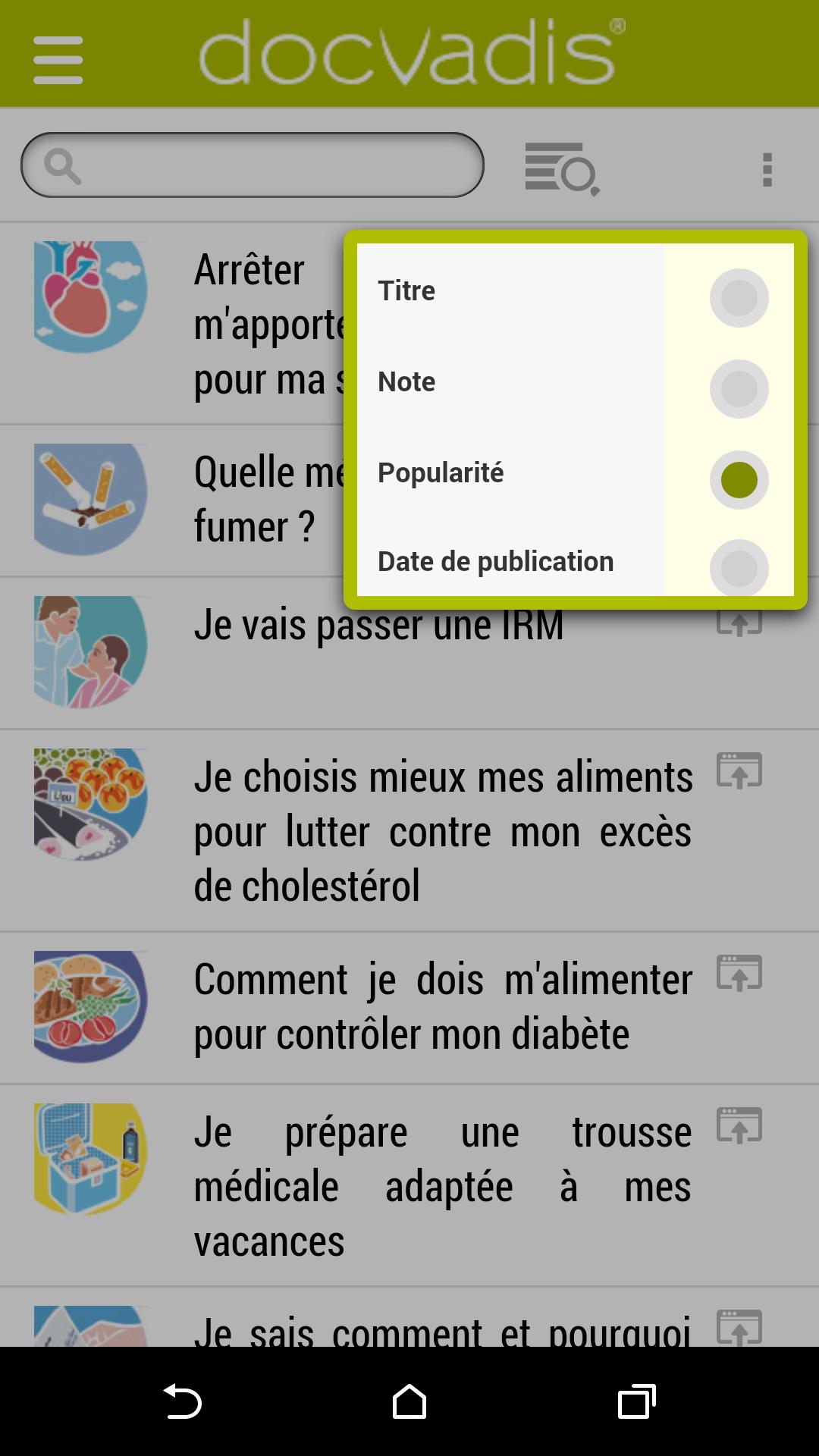Click the heart illustration thumbnail

(89, 296)
